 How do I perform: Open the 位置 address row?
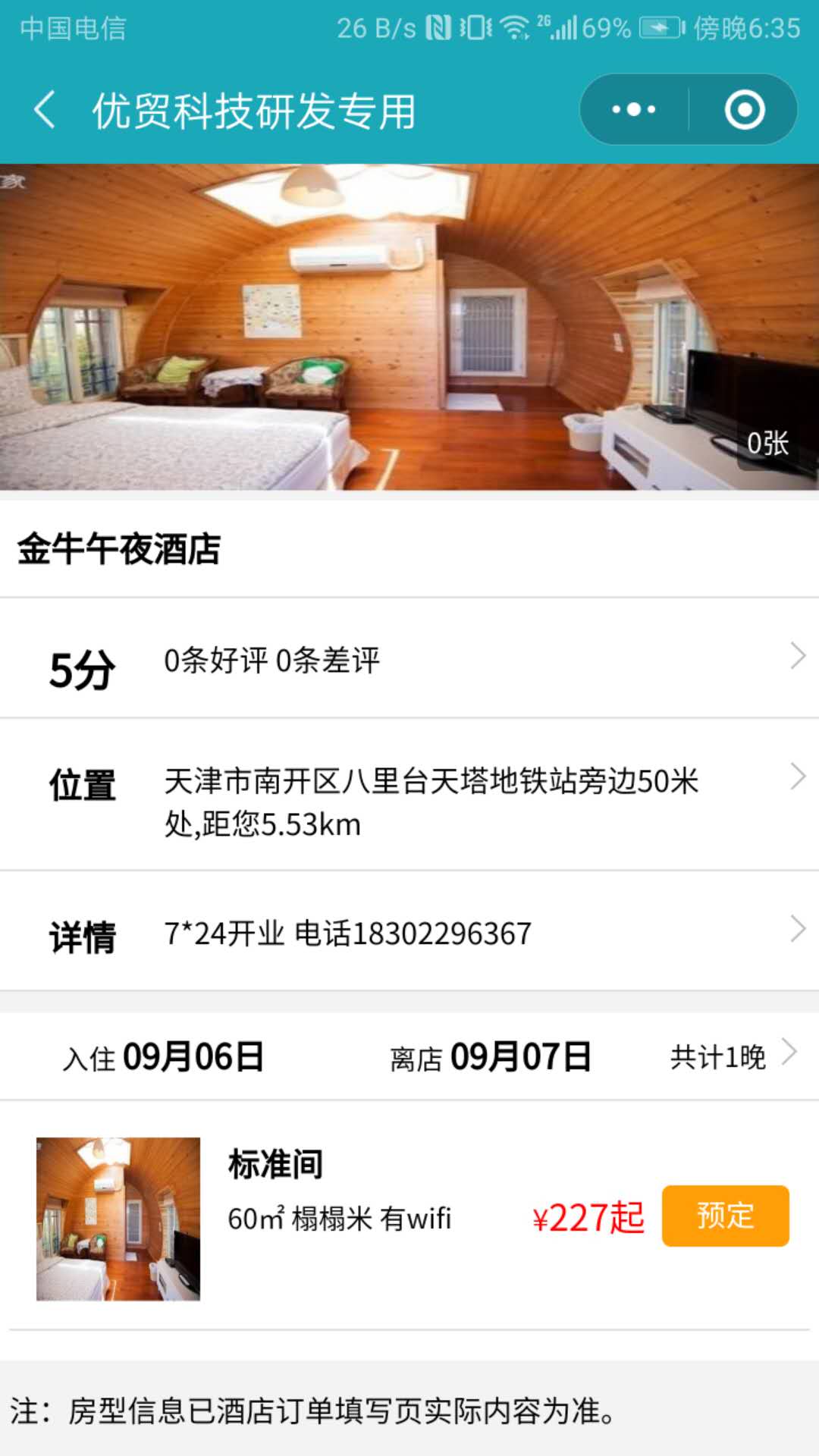click(409, 795)
